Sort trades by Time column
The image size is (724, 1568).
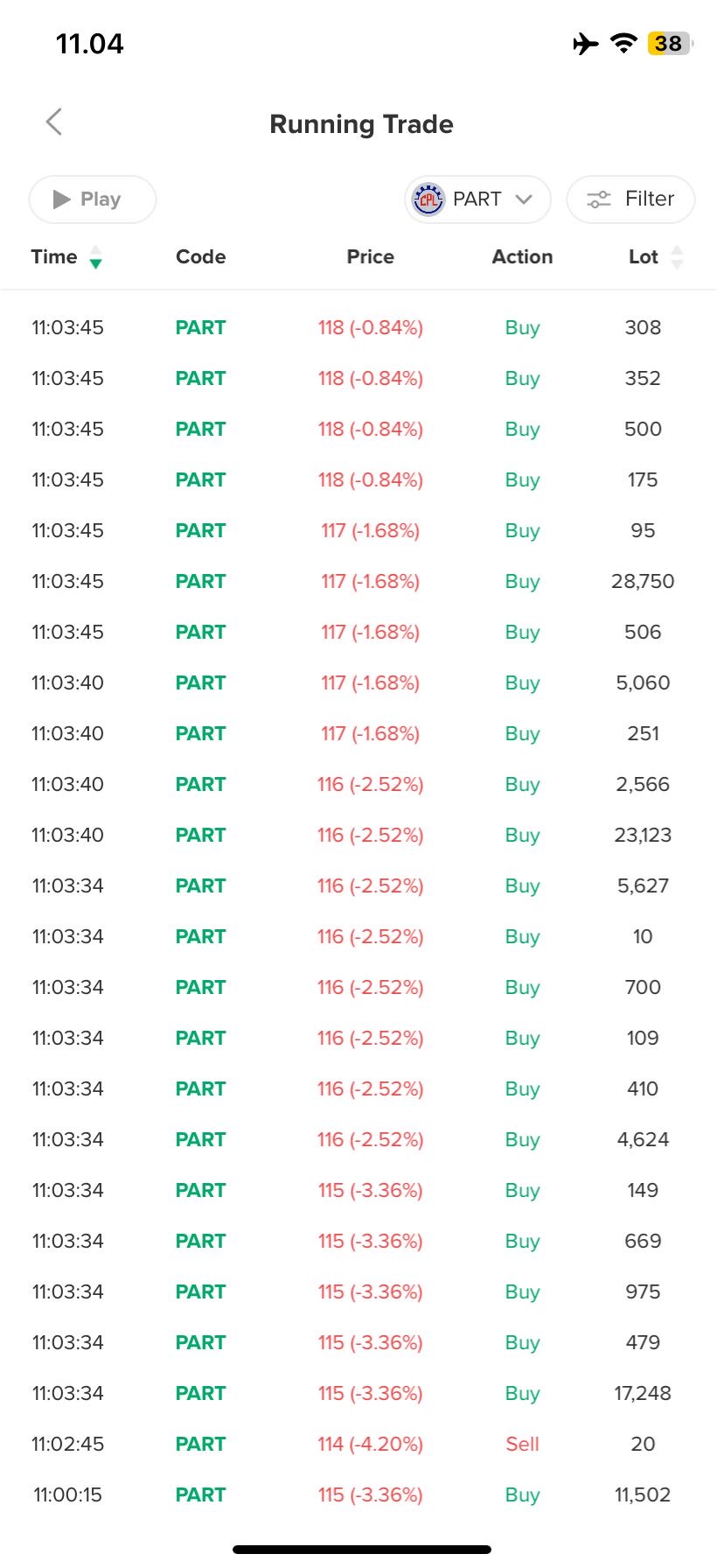tap(67, 257)
